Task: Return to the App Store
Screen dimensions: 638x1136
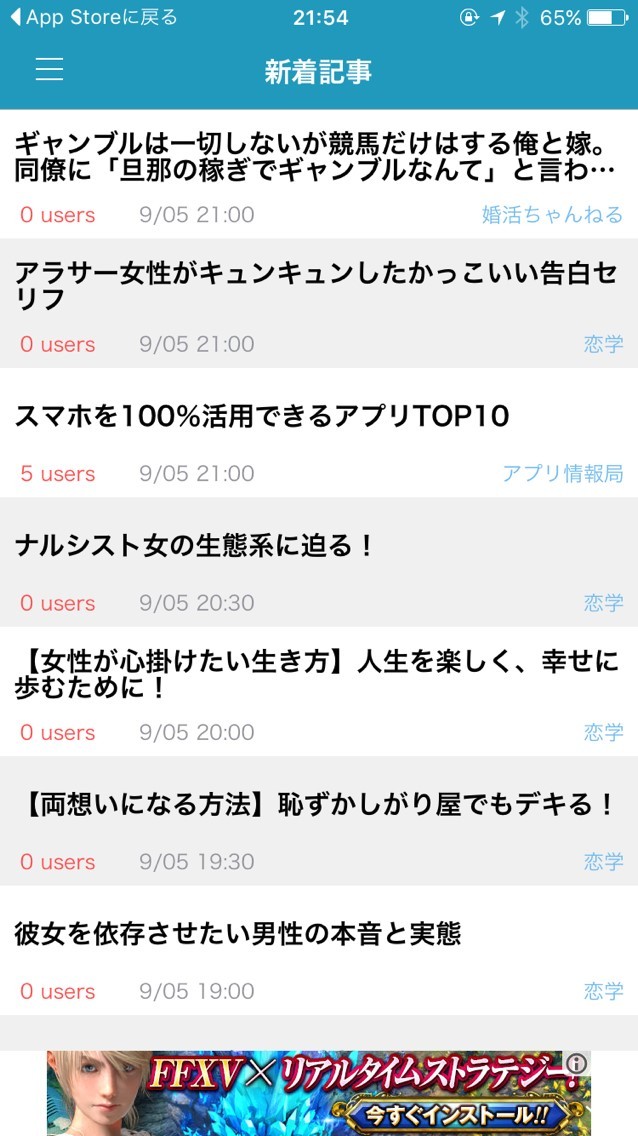Action: (x=93, y=18)
